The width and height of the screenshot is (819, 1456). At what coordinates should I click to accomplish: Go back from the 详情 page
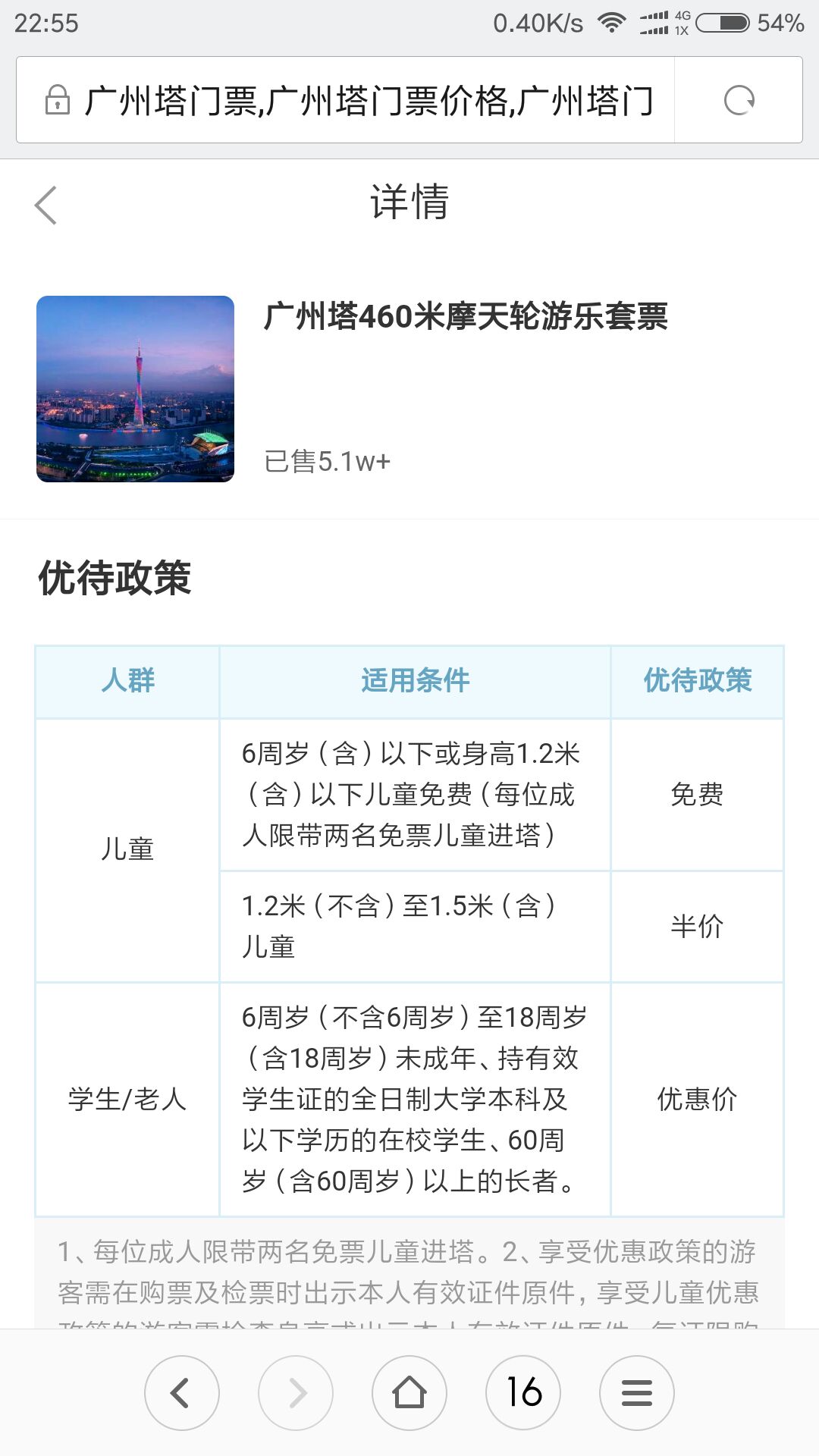(x=46, y=205)
